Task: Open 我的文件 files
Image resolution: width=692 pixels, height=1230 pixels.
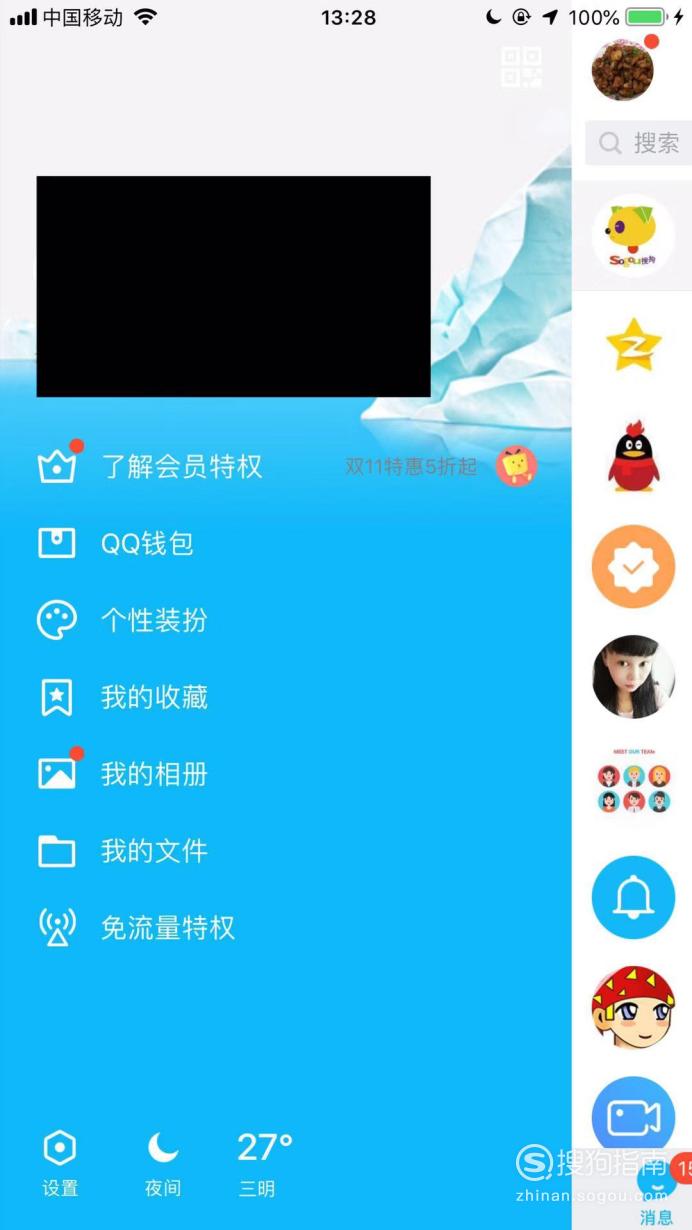Action: [285, 851]
